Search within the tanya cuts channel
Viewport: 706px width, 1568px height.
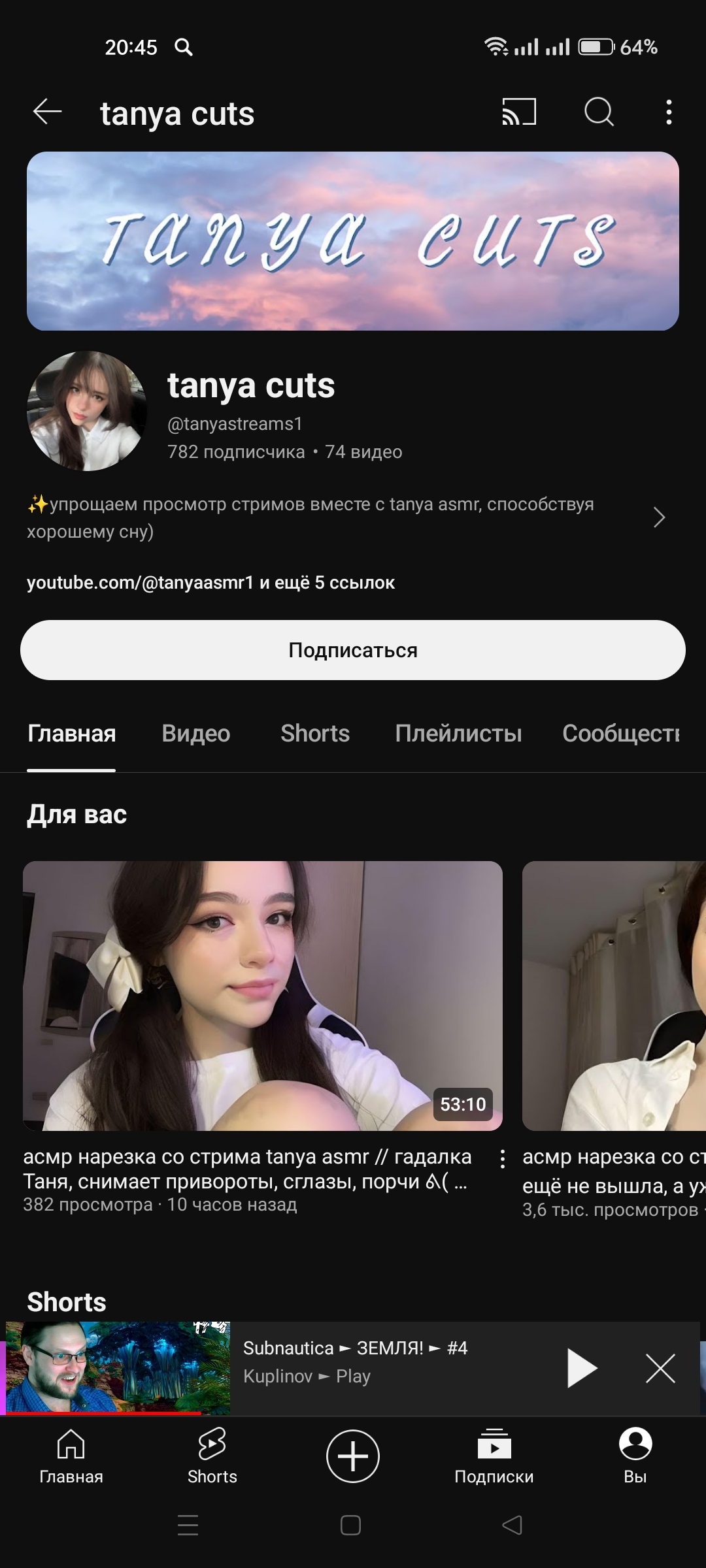click(599, 112)
